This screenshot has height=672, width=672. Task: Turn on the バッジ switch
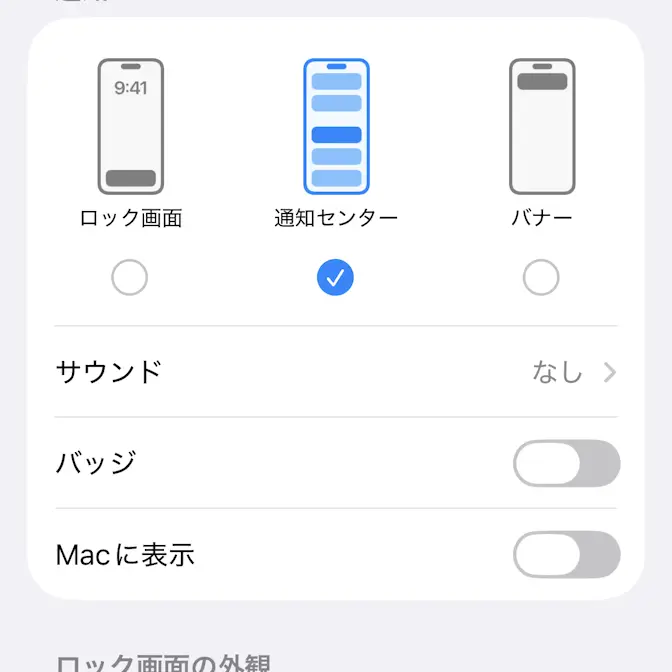pyautogui.click(x=566, y=464)
